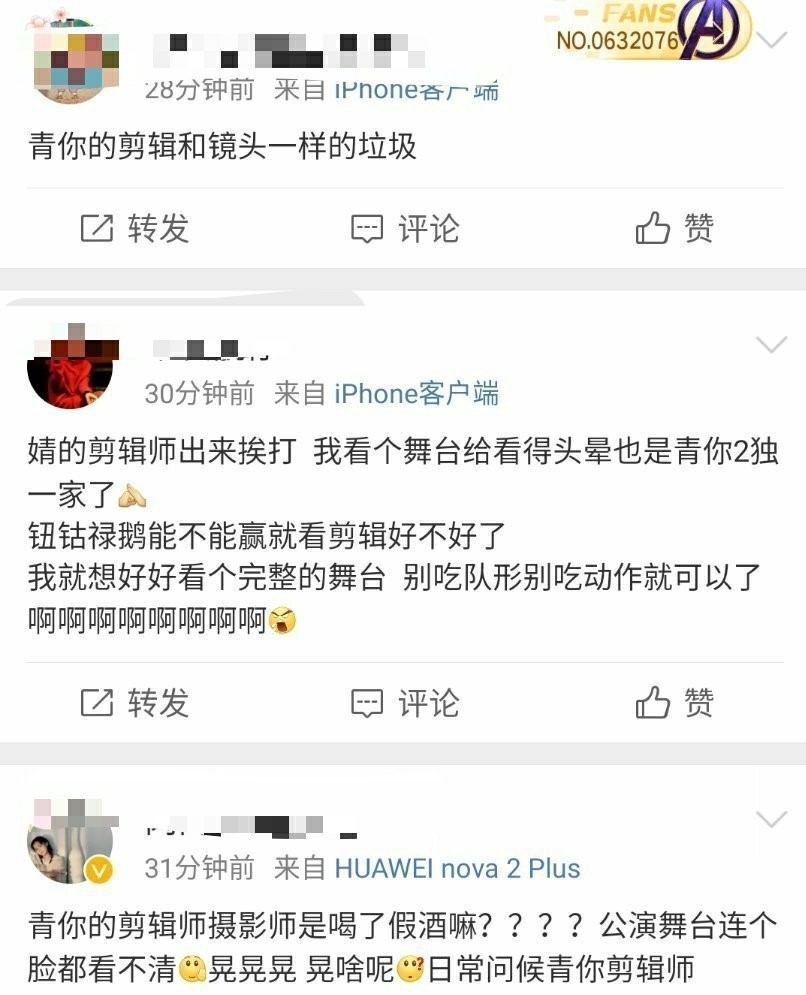Like the 28分钟前 post with 赞
The height and width of the screenshot is (995, 806).
[x=675, y=228]
